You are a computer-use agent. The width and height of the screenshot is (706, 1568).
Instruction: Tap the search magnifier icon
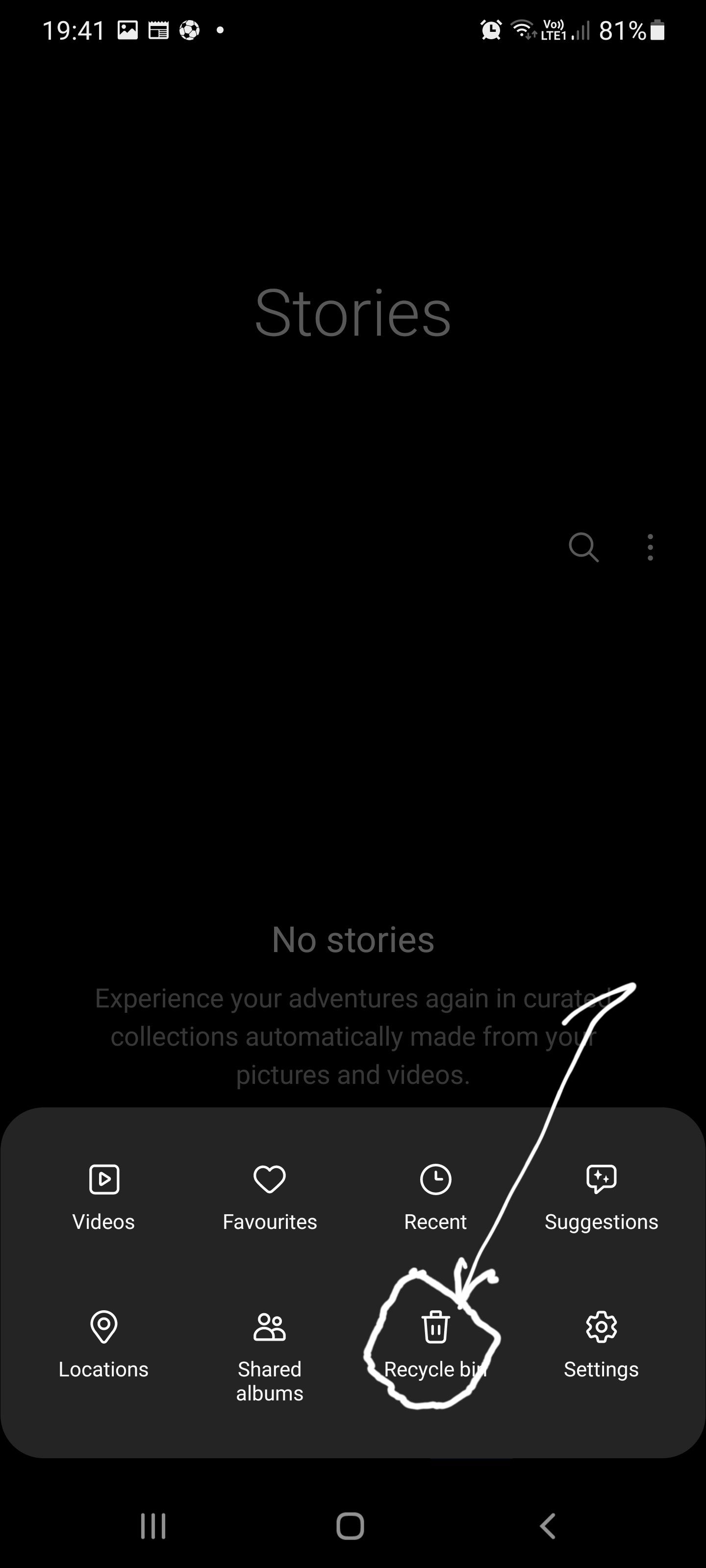coord(583,547)
